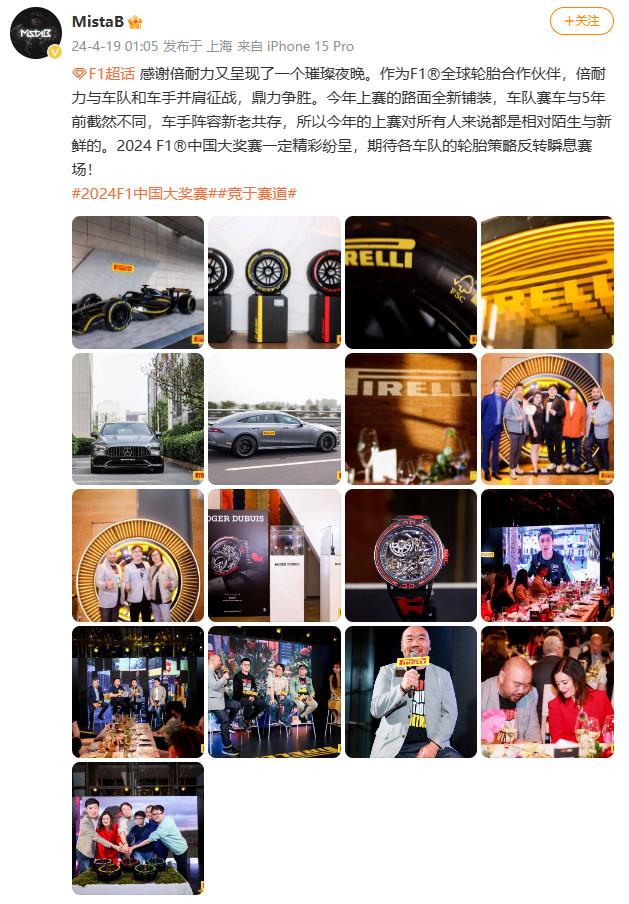Screen dimensions: 629x904
Task: View the red skeleton watch close-up photo
Action: coord(411,555)
